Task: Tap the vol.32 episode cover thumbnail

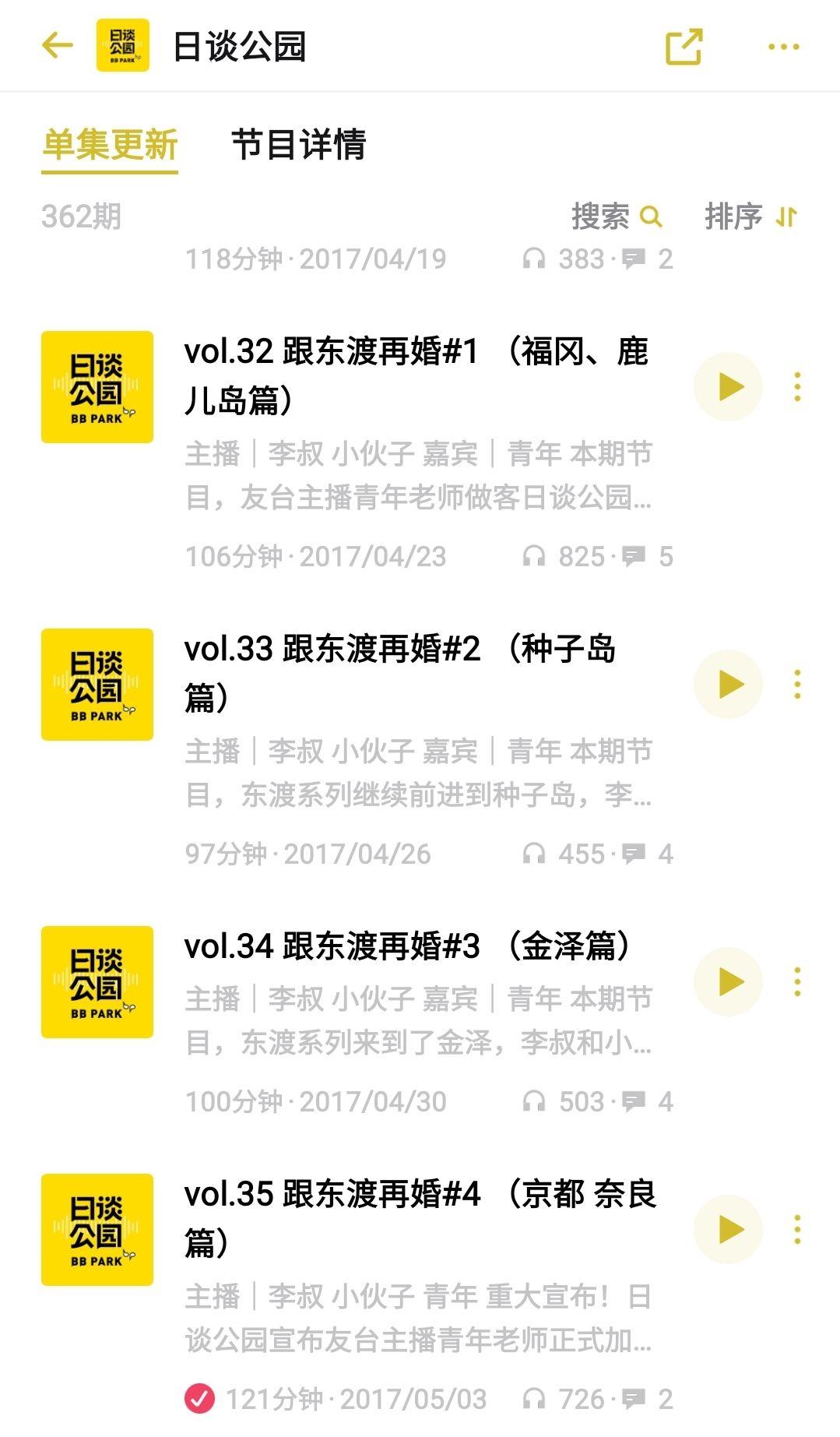Action: [97, 387]
